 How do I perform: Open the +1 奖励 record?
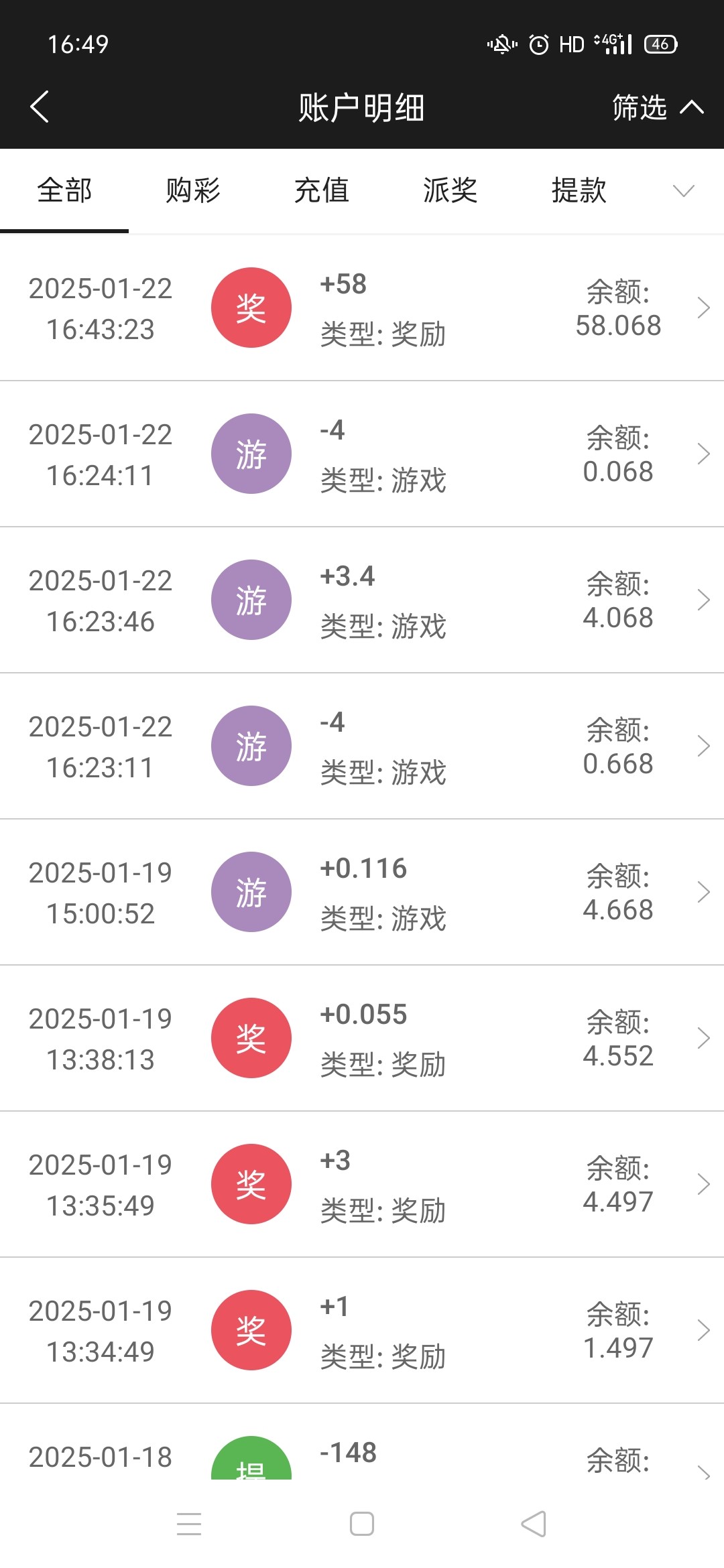click(362, 1331)
